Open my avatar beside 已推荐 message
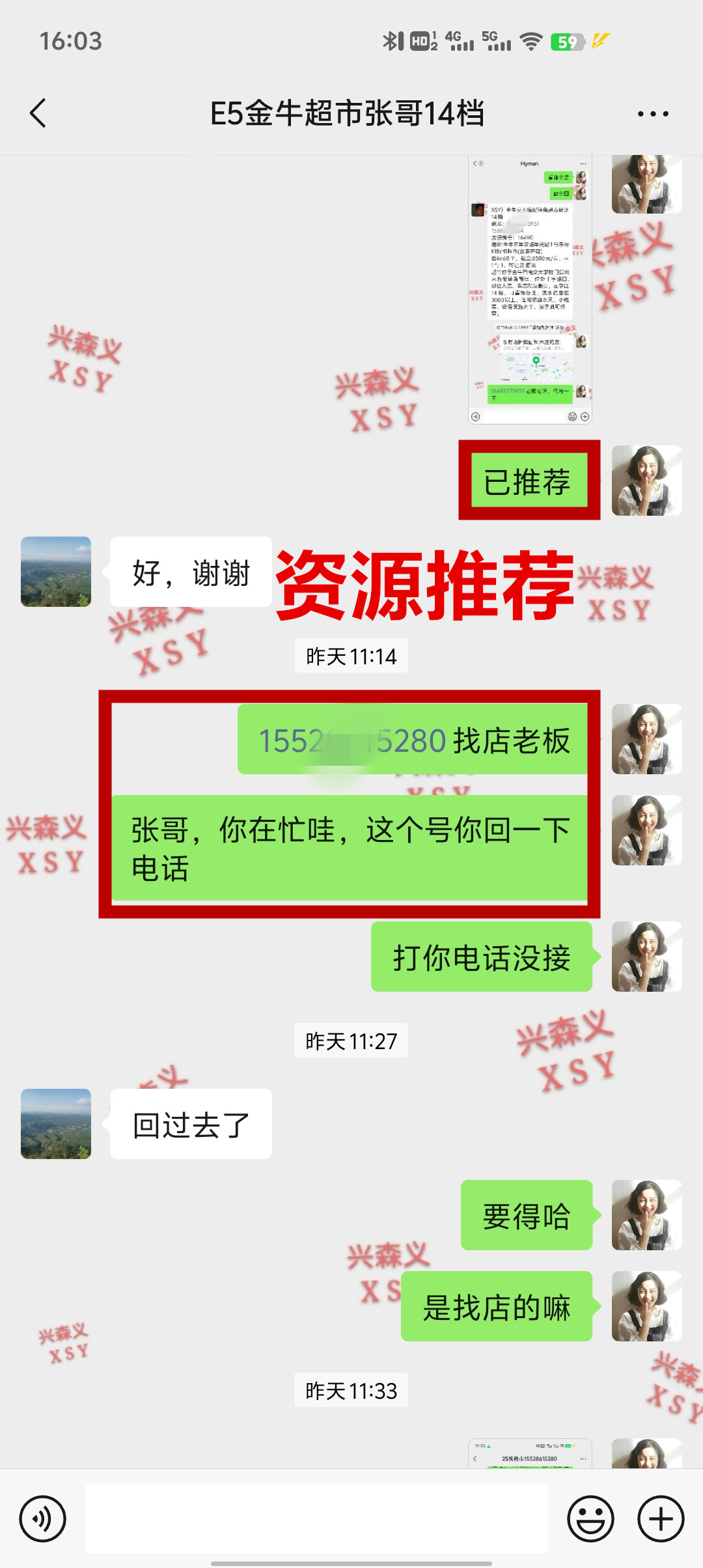 [646, 481]
